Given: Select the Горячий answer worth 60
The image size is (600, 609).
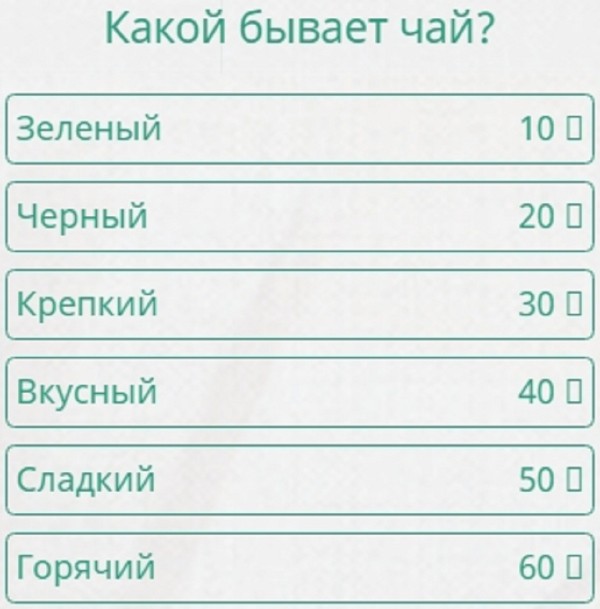Looking at the screenshot, I should tap(300, 568).
